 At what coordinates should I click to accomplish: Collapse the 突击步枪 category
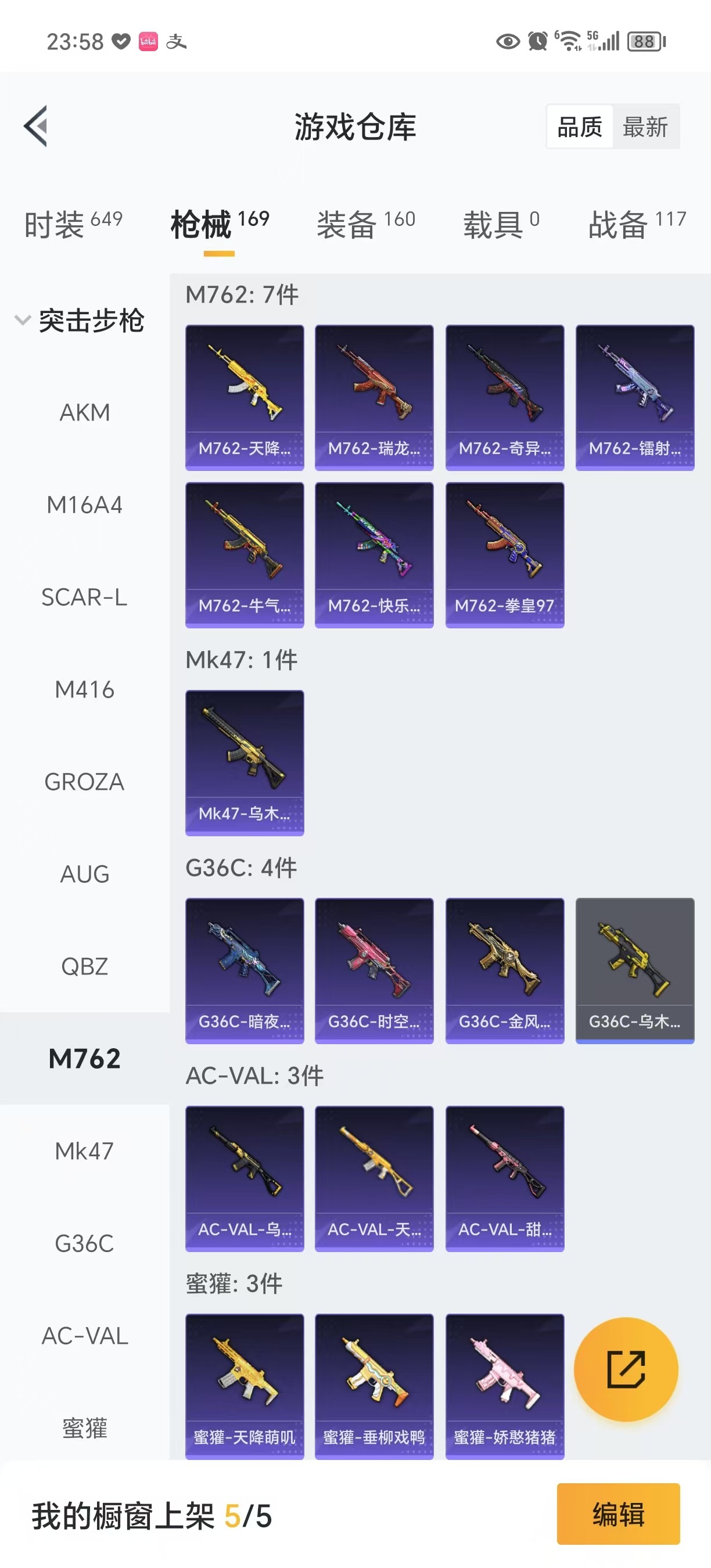coord(79,320)
